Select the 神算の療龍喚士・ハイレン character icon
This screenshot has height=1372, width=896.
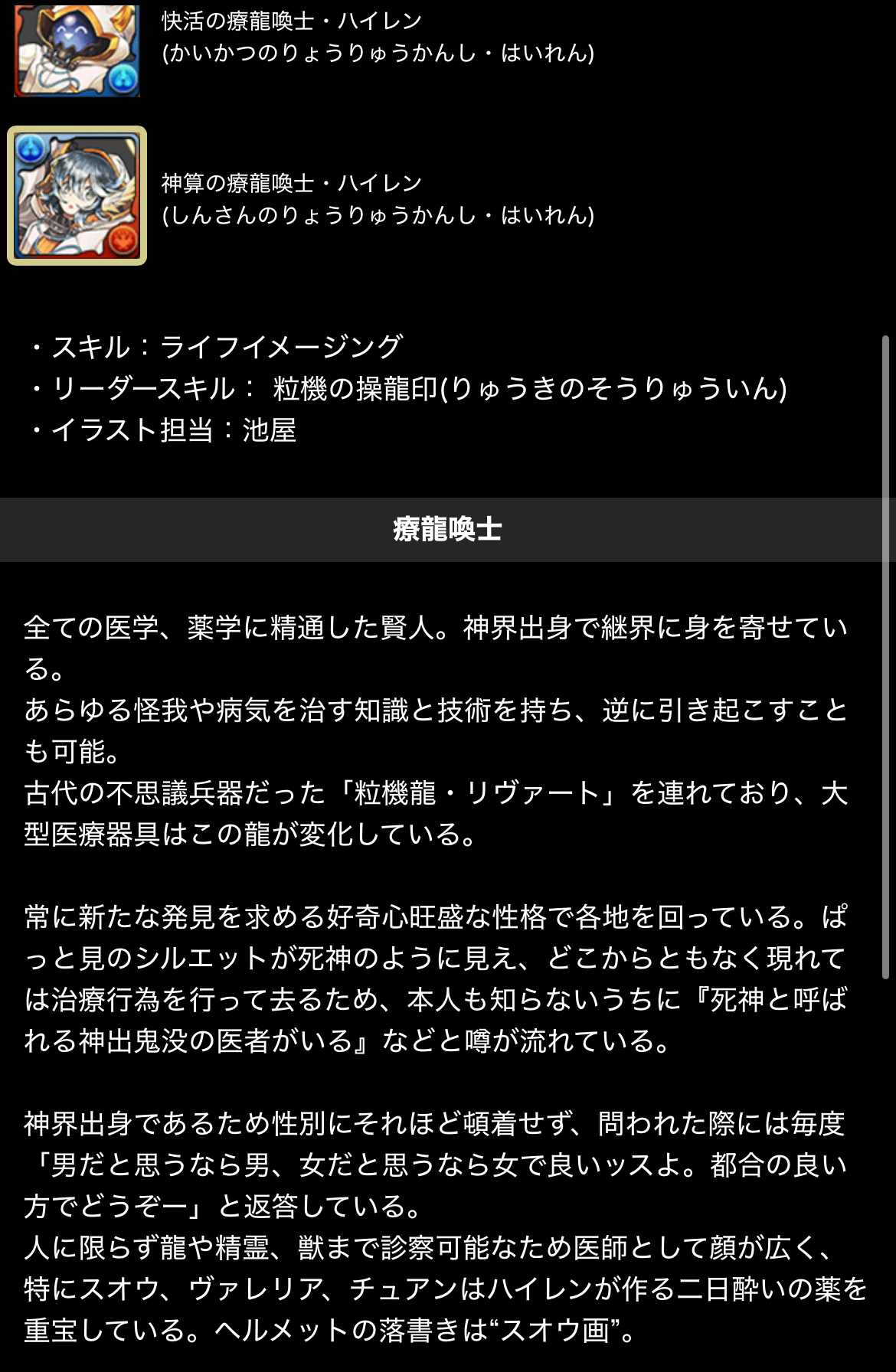[77, 196]
